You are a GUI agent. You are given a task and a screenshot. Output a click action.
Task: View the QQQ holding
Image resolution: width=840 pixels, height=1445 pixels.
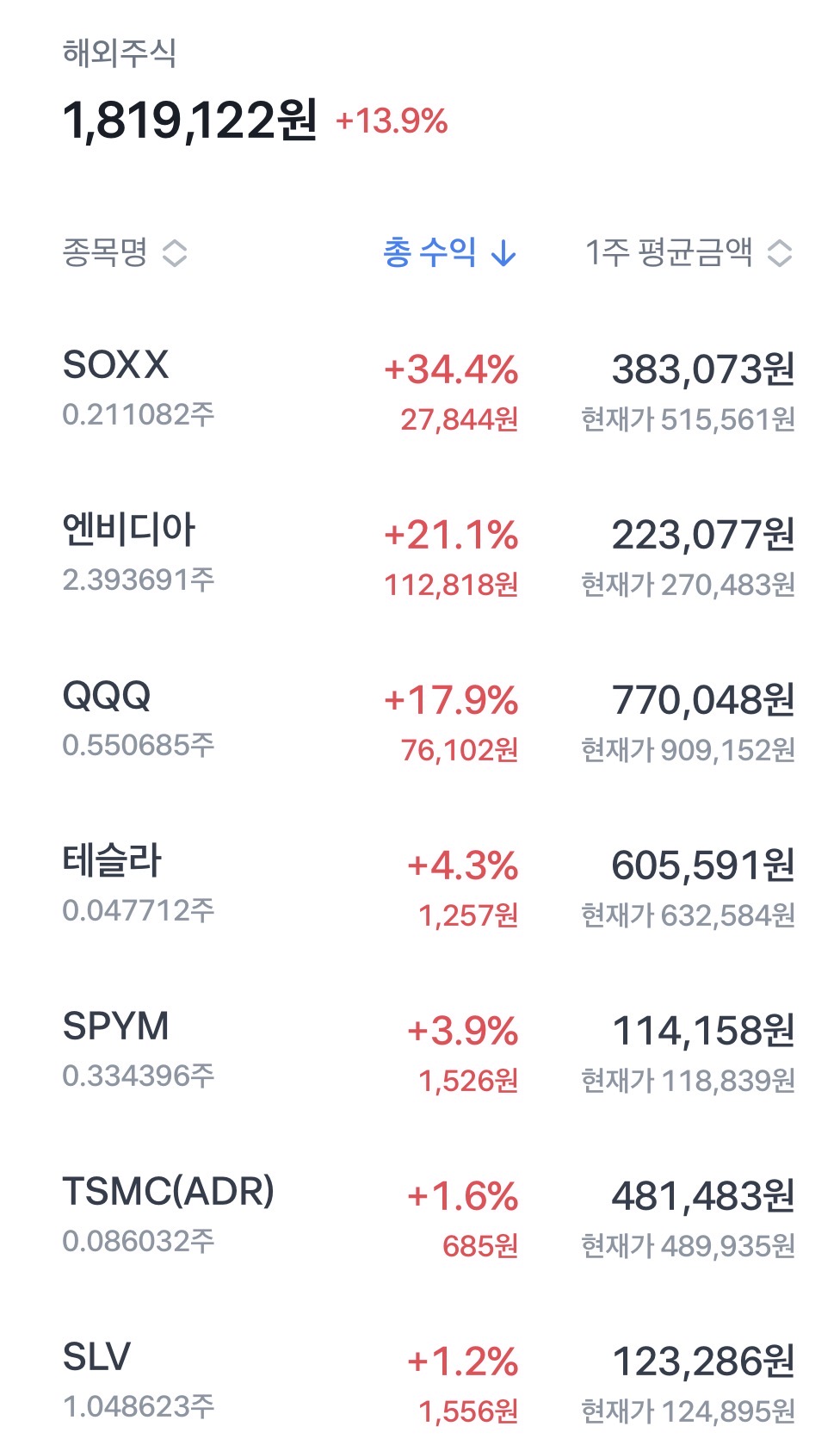coord(107,696)
